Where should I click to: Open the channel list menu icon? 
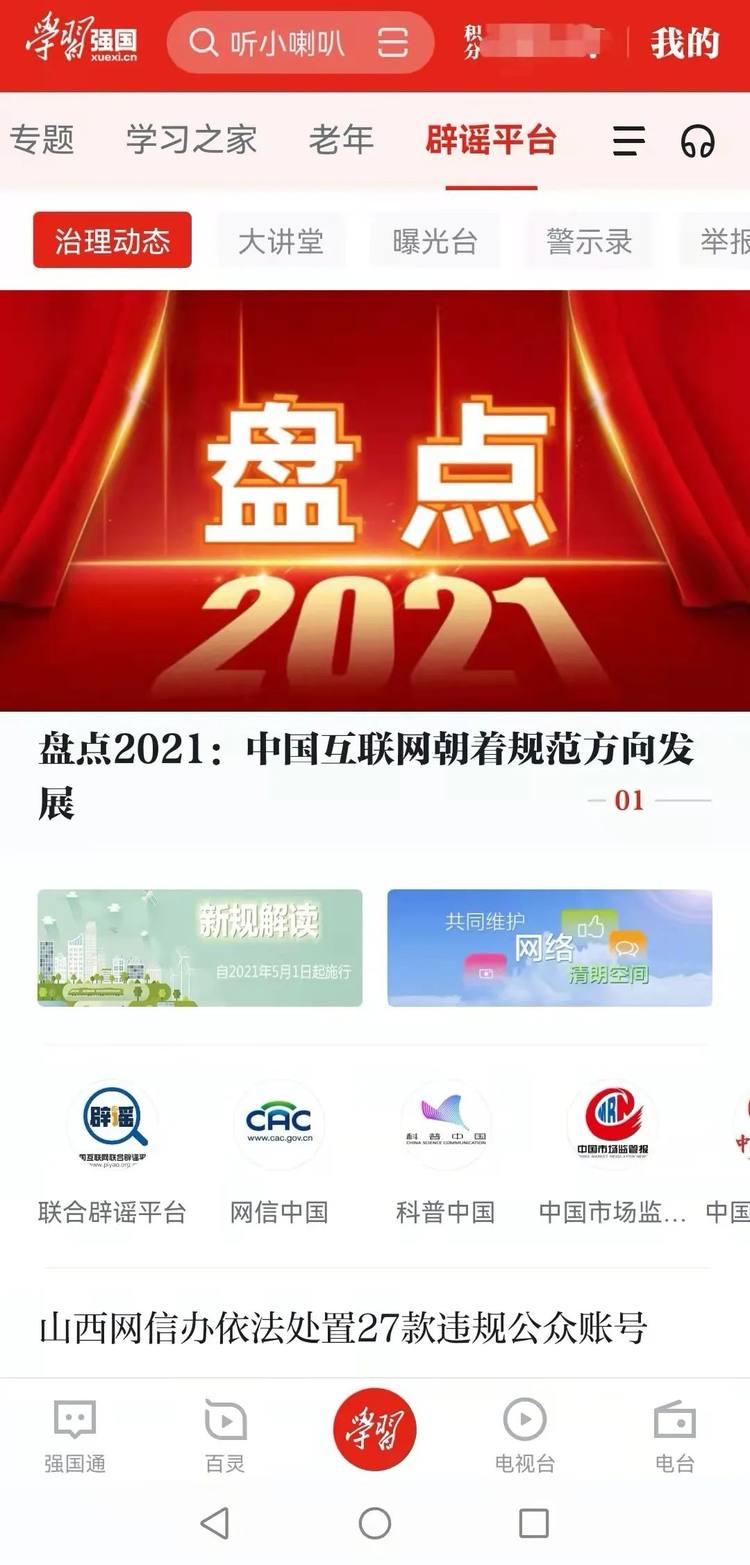click(x=628, y=141)
